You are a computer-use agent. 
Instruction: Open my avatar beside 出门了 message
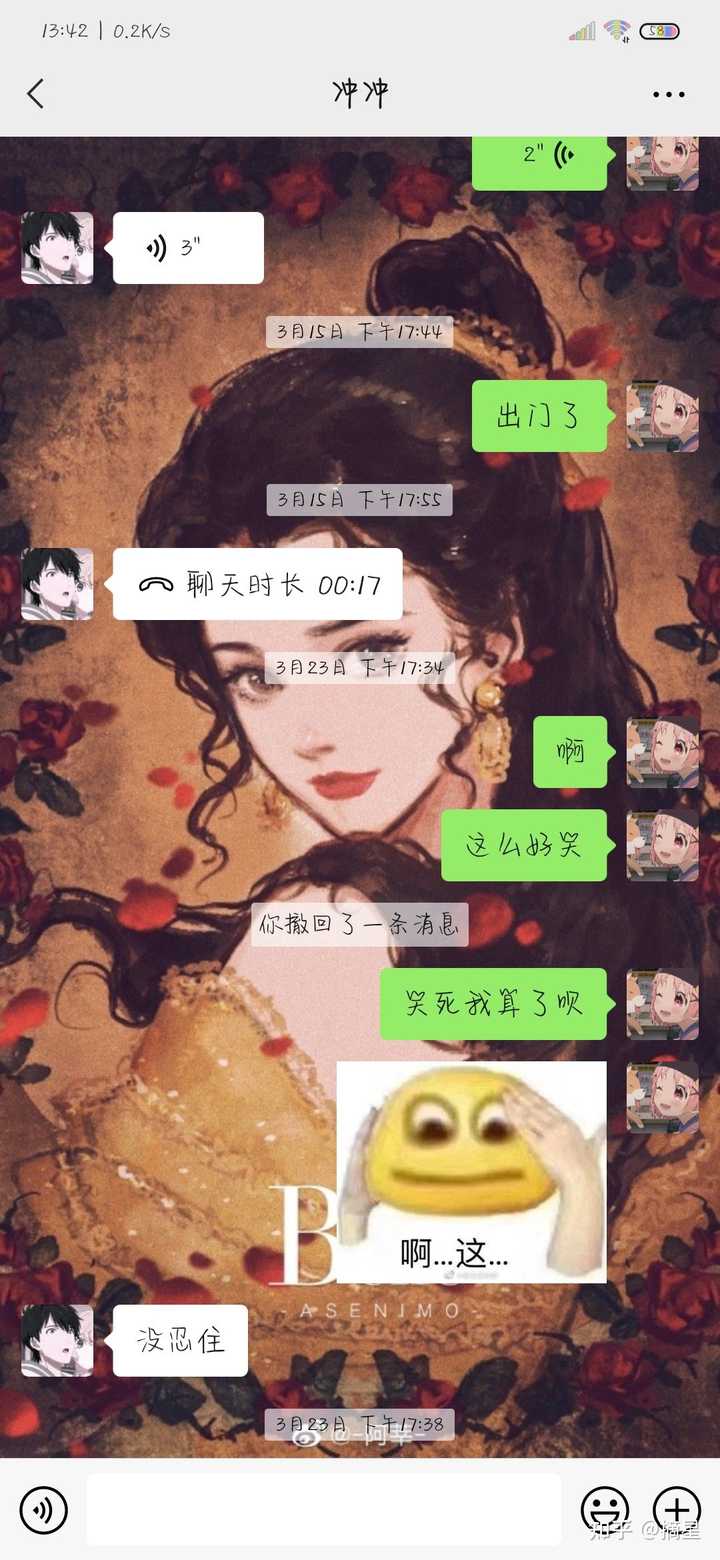662,416
